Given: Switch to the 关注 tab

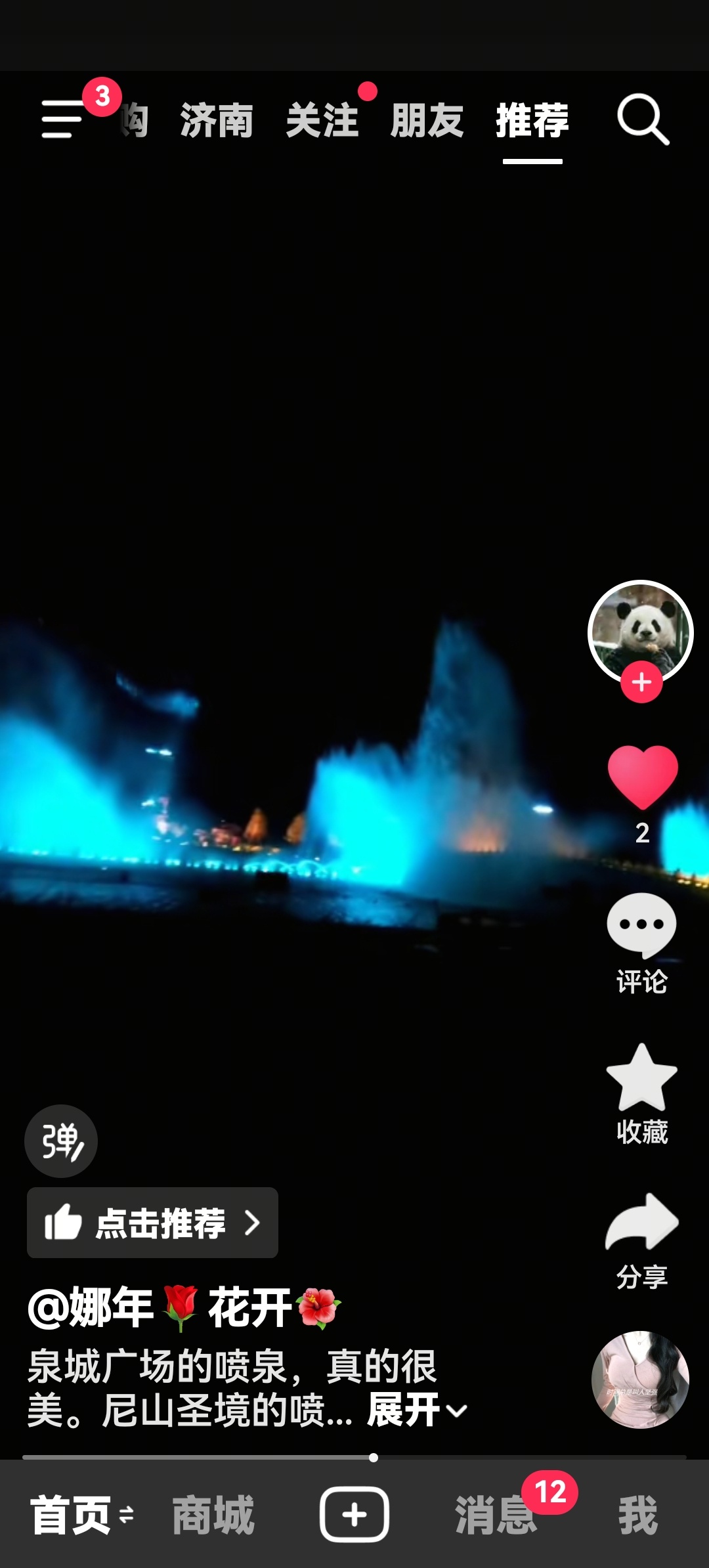Looking at the screenshot, I should (x=322, y=121).
